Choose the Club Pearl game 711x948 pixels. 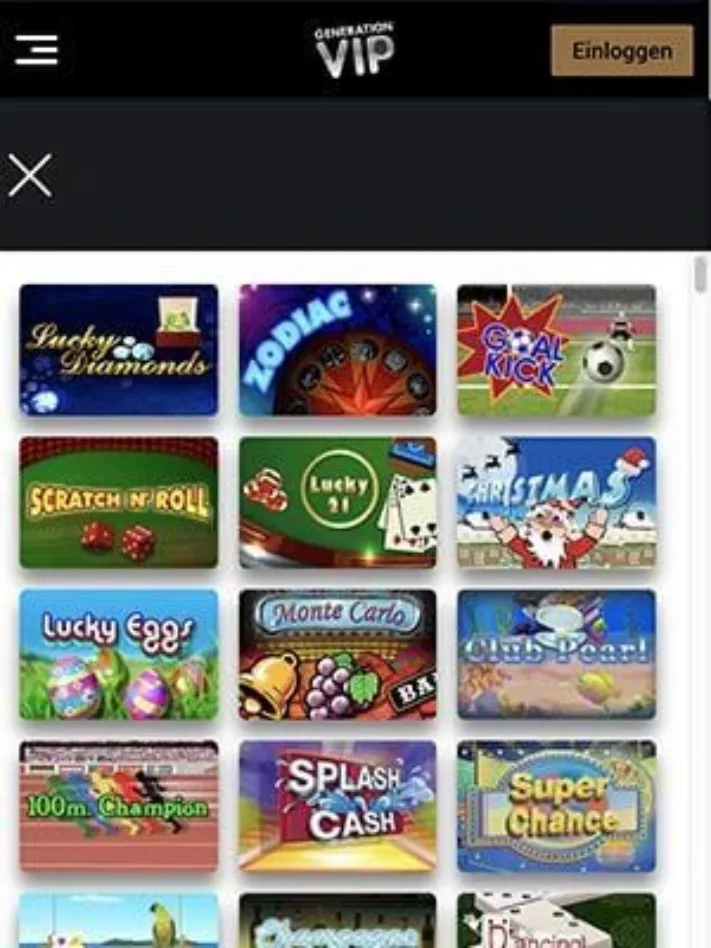556,654
